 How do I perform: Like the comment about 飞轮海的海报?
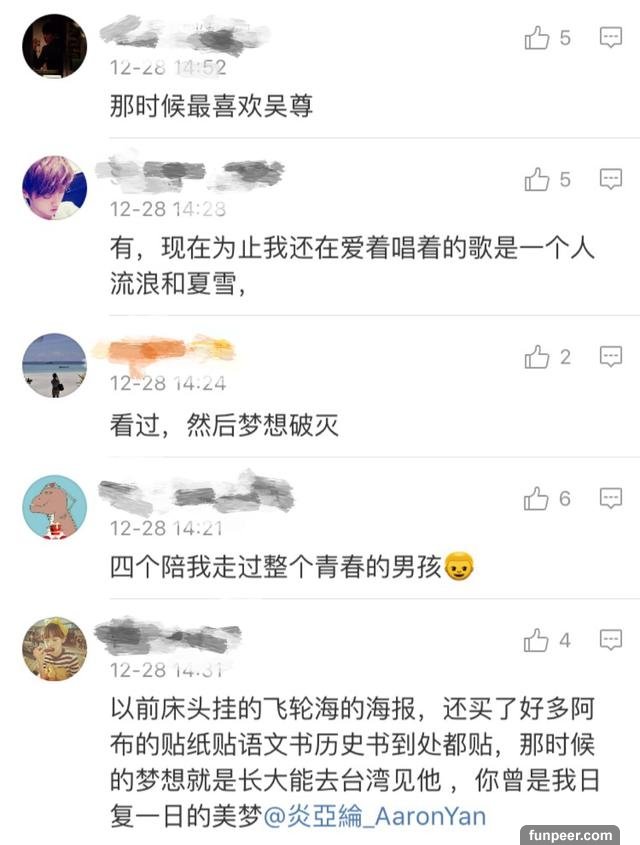(x=538, y=640)
